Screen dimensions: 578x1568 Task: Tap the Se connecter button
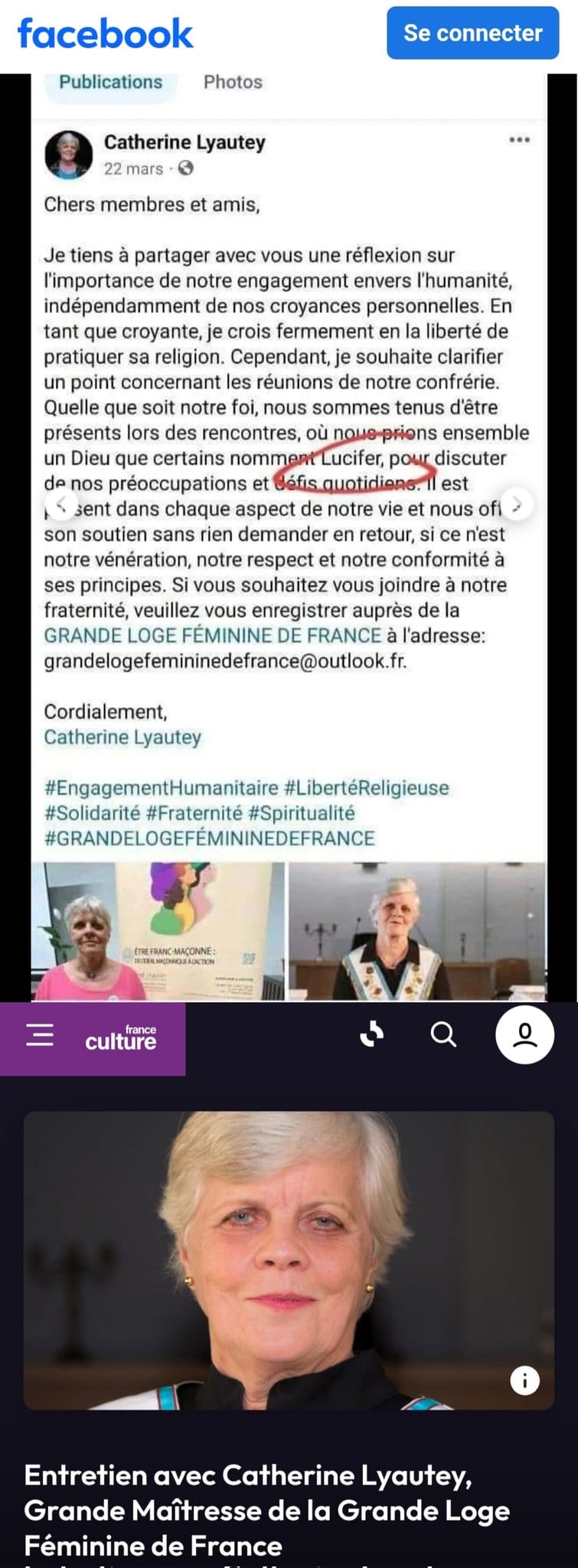point(472,33)
